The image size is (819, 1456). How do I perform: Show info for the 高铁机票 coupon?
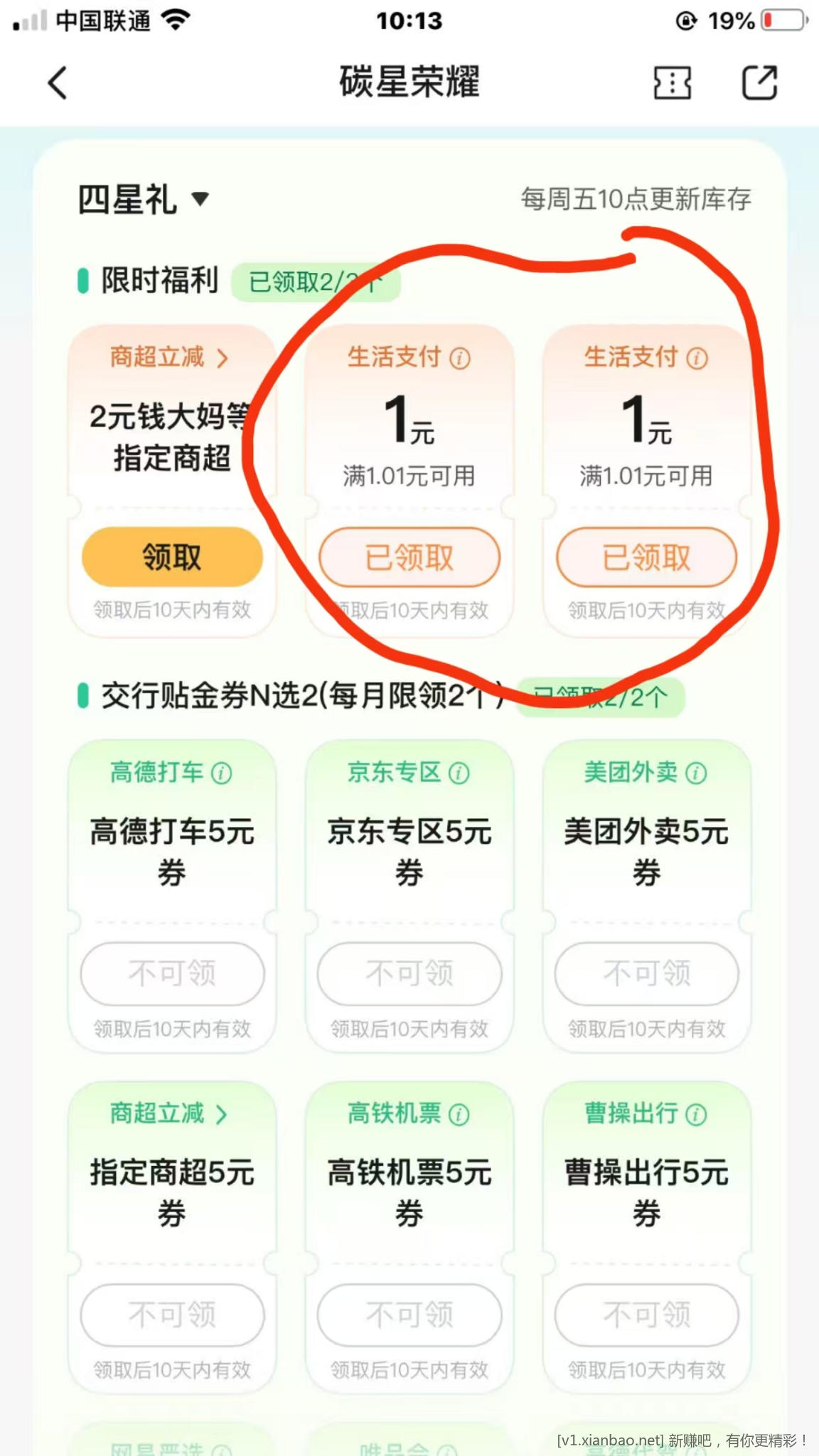coord(459,1114)
